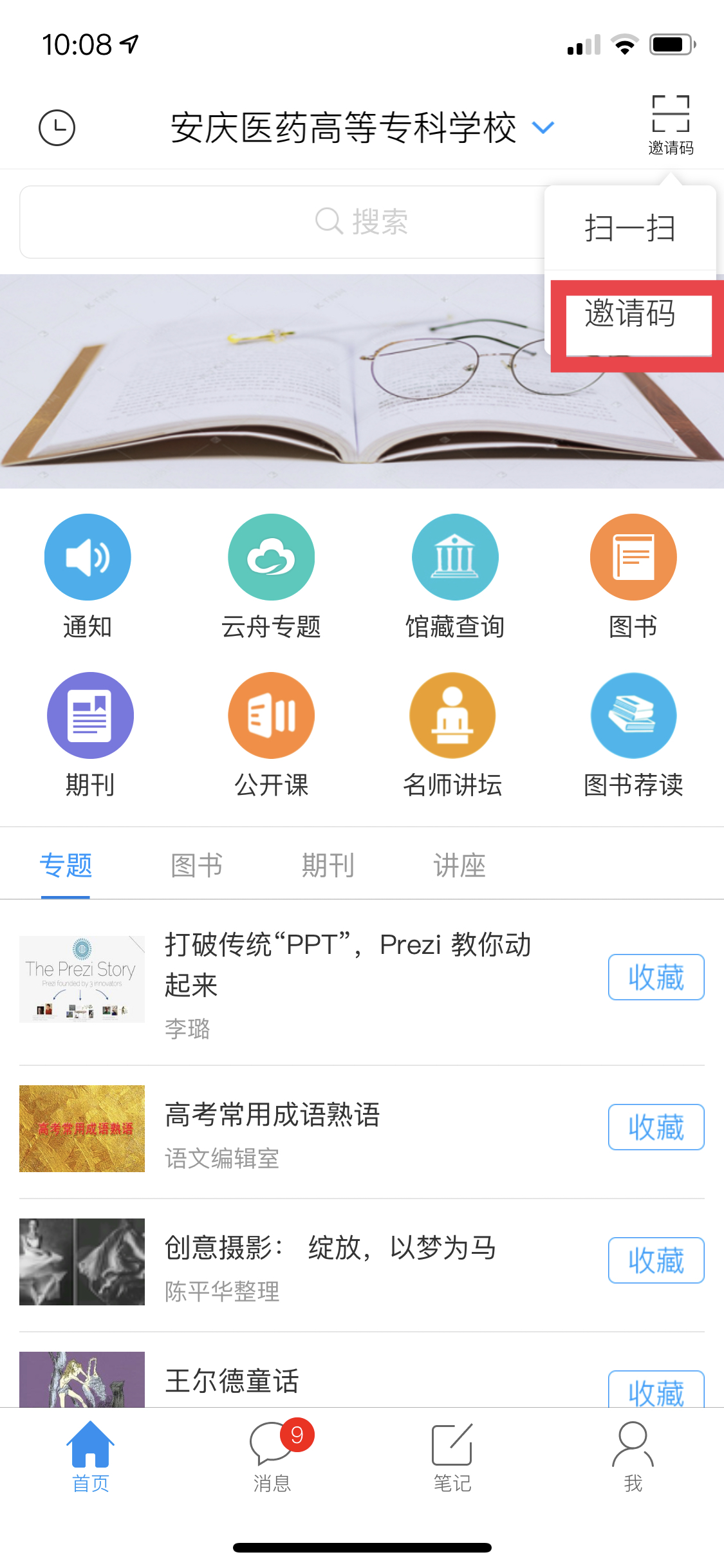The width and height of the screenshot is (724, 1568).
Task: Switch to the 笔记 notes tab
Action: [452, 1456]
